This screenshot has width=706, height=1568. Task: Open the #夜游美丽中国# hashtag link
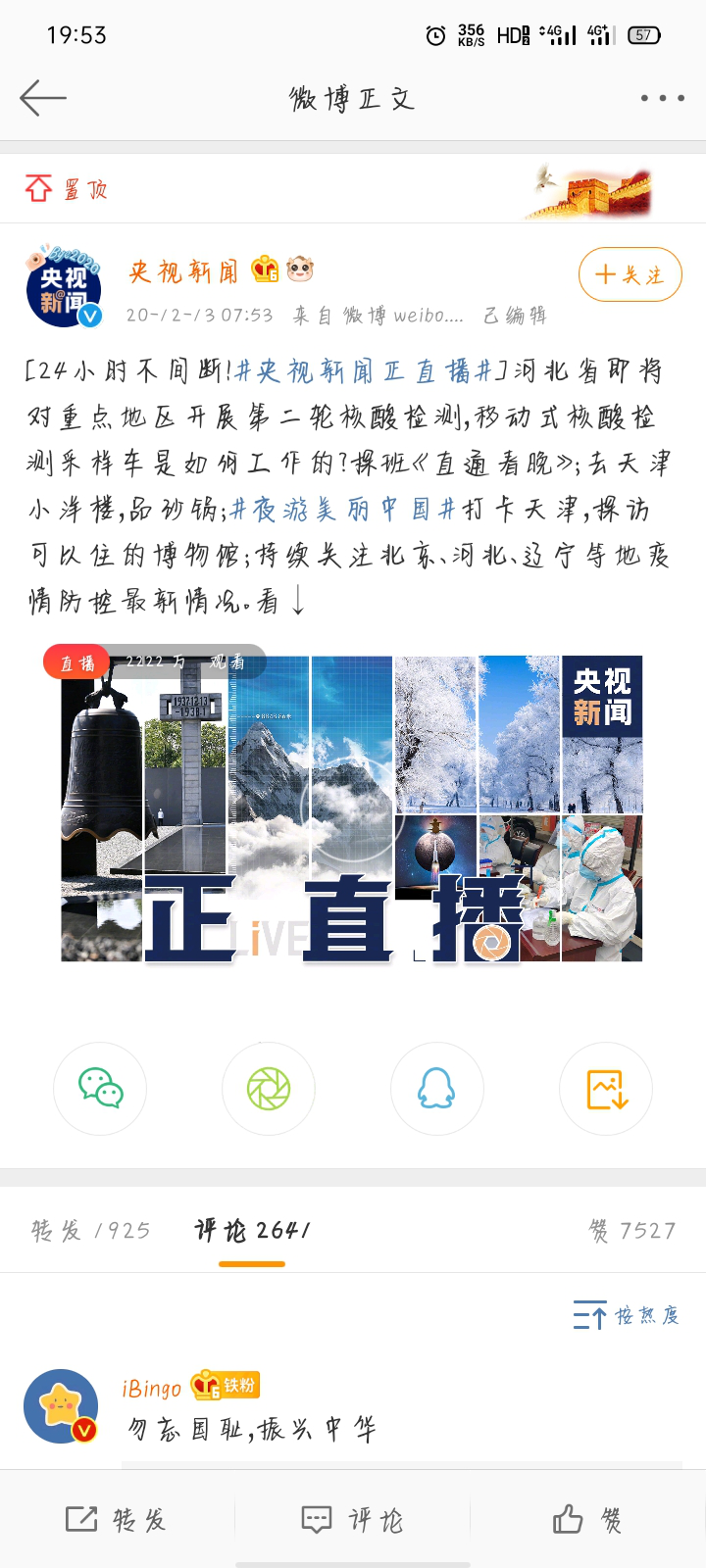pos(343,510)
